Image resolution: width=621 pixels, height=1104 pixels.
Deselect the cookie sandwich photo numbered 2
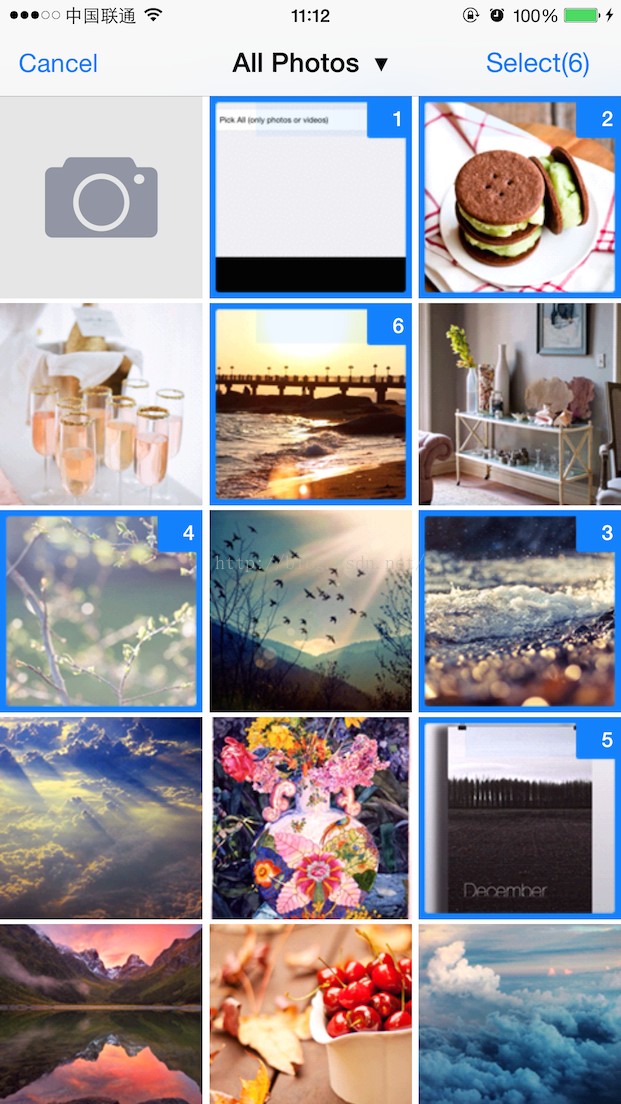(x=520, y=197)
